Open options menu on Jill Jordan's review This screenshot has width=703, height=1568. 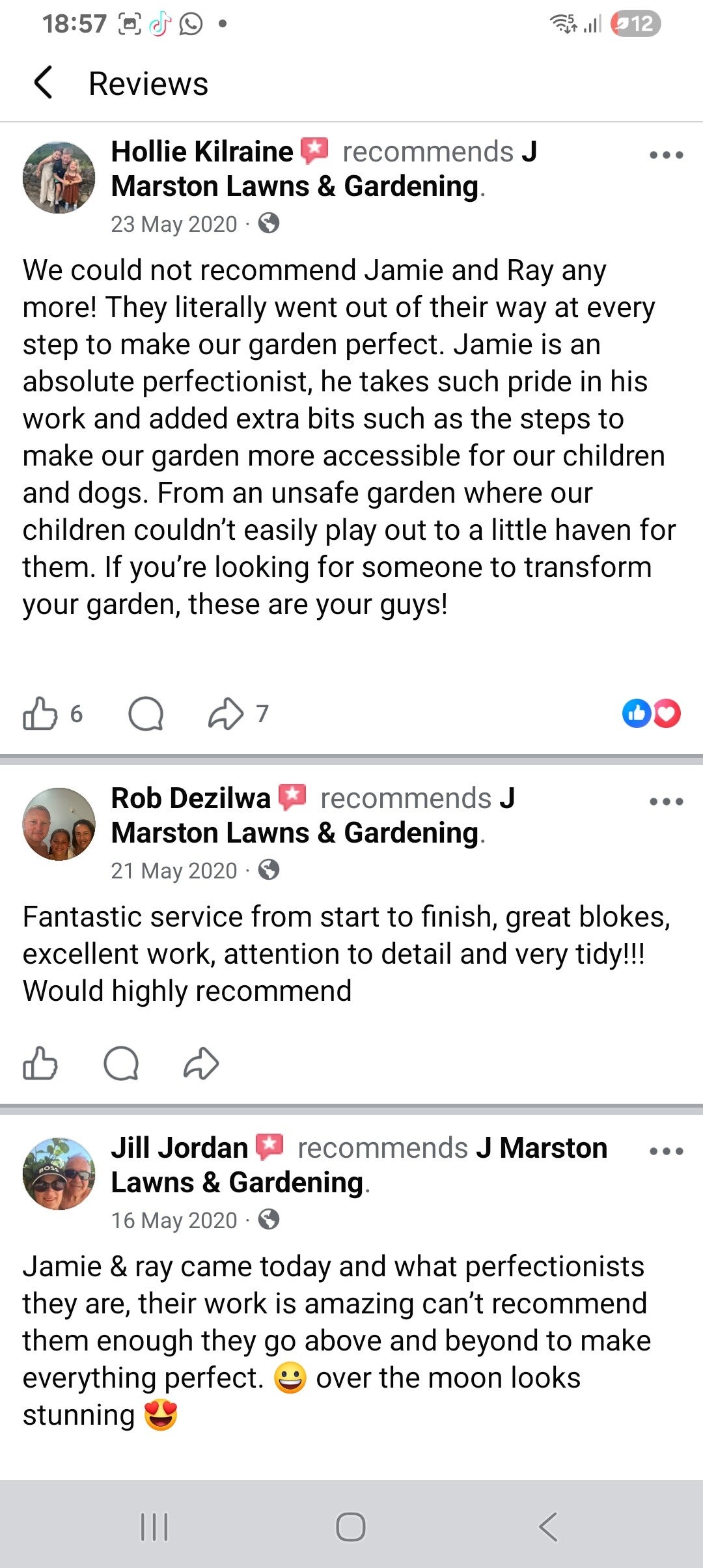coord(667,1151)
